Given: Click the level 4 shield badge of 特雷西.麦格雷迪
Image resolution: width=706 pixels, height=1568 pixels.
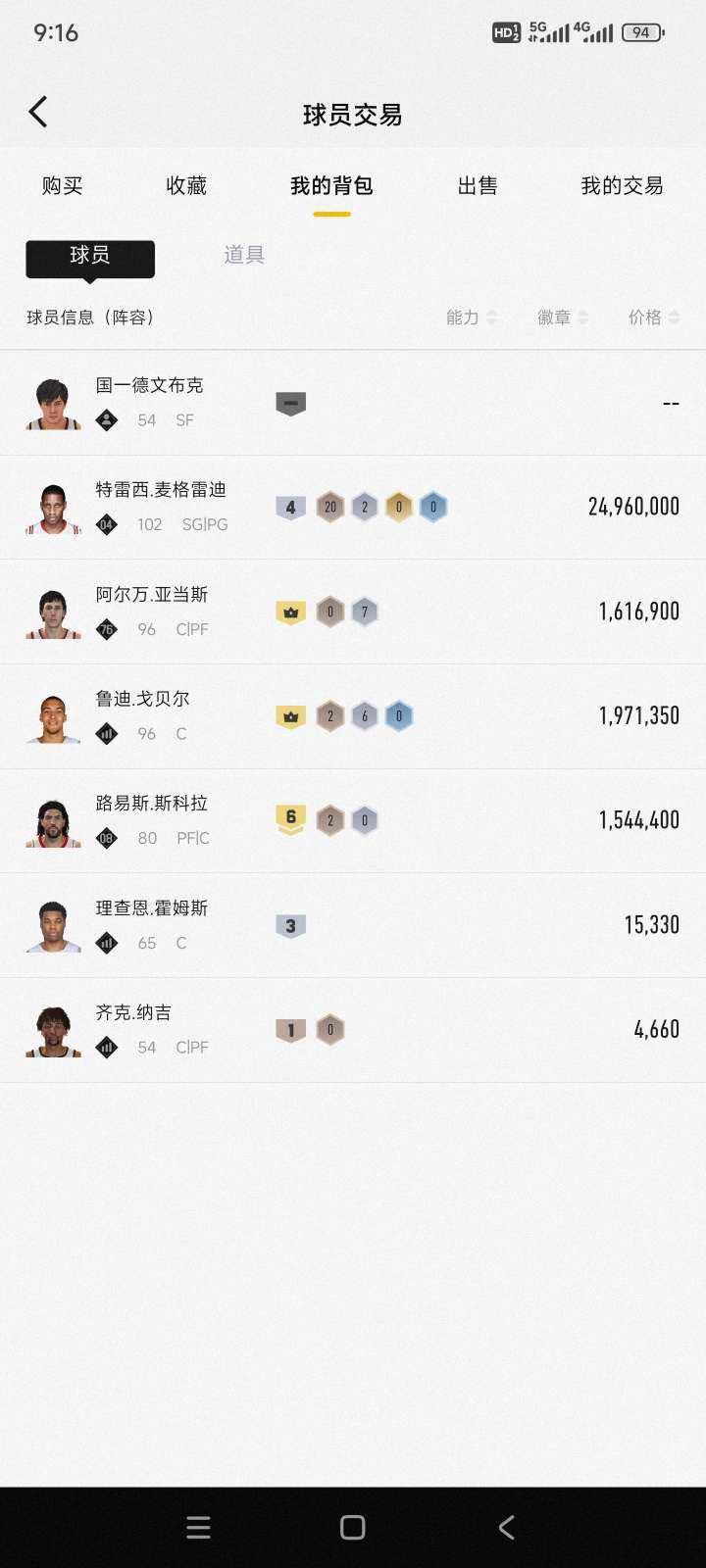Looking at the screenshot, I should [x=291, y=506].
